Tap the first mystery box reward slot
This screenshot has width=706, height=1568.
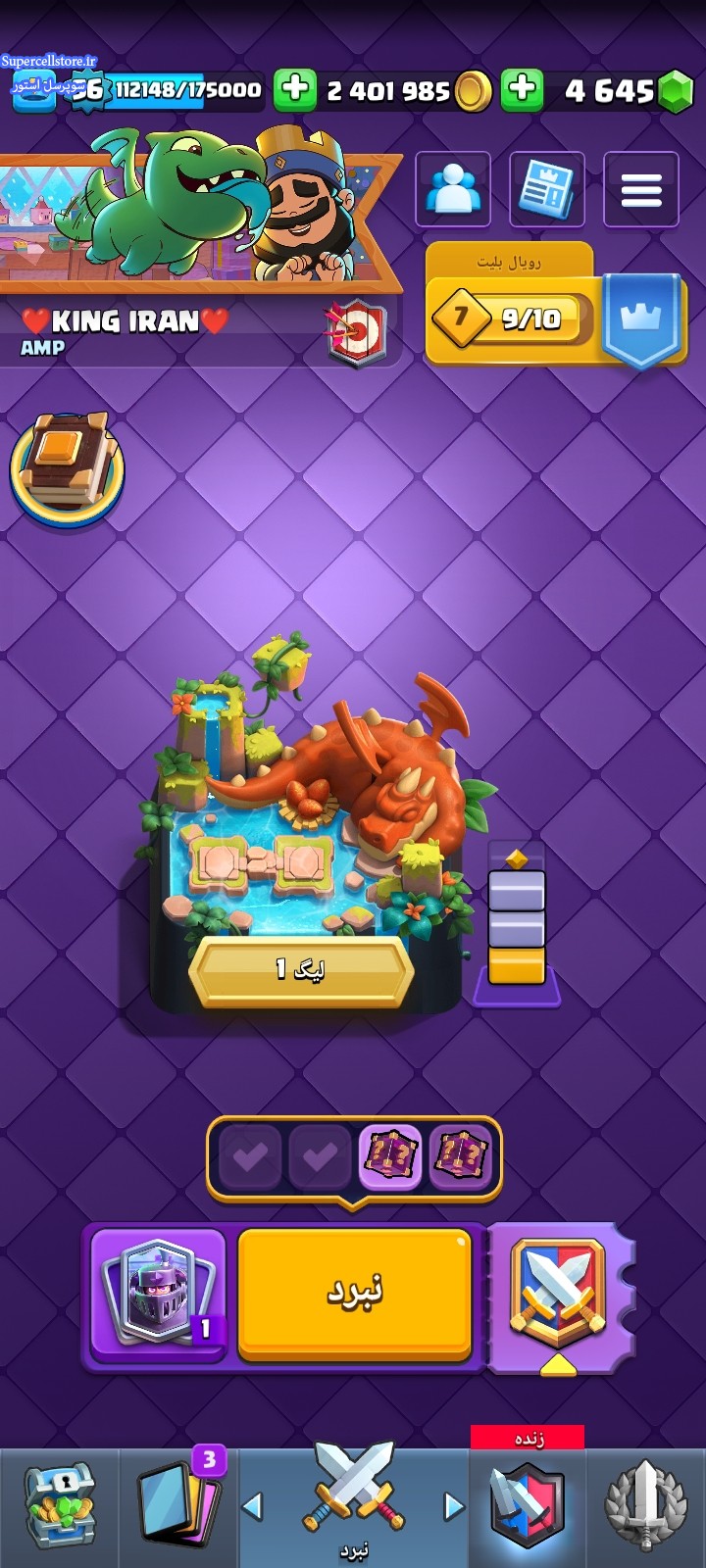(390, 1156)
